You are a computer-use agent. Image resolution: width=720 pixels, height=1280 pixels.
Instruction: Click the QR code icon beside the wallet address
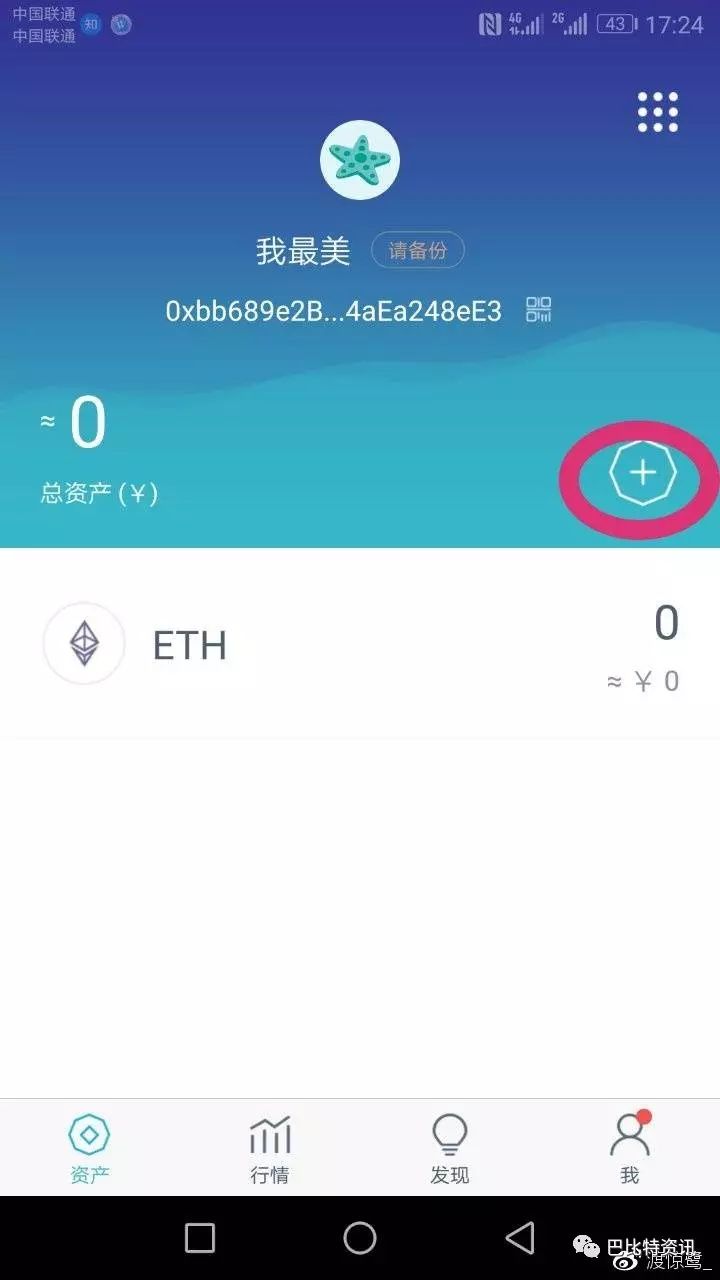pyautogui.click(x=538, y=310)
